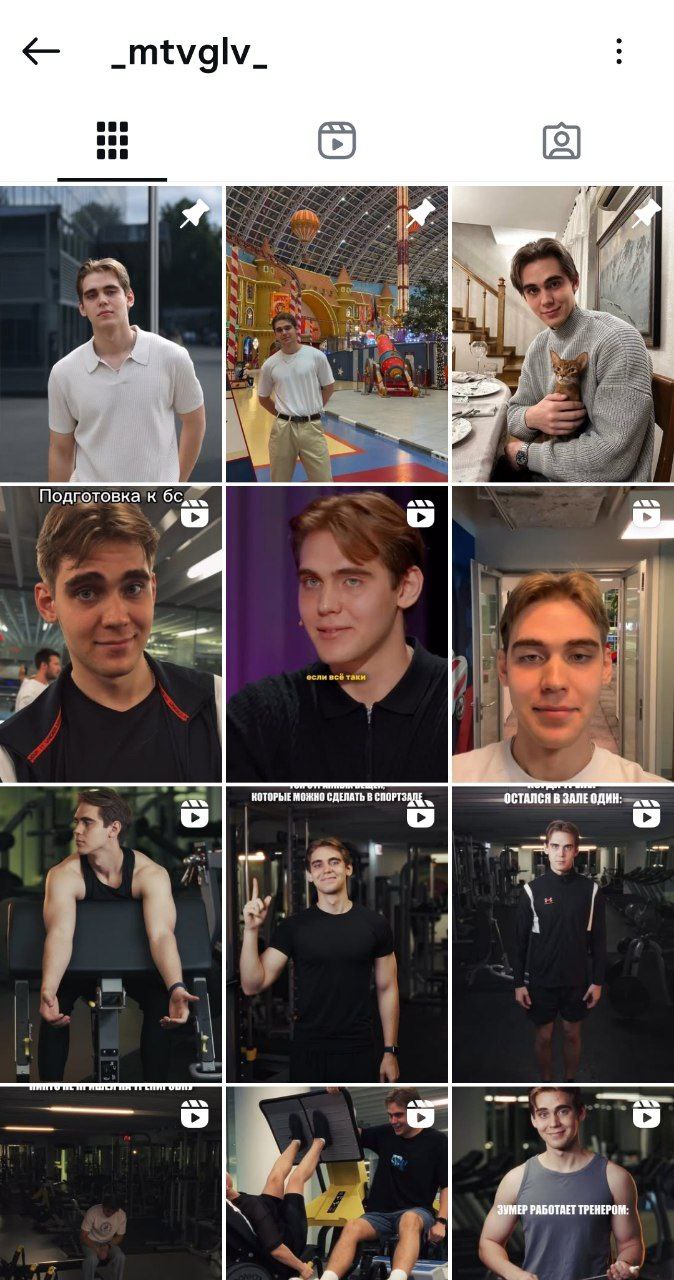Switch to the tagged photos tab
The width and height of the screenshot is (674, 1280).
tap(561, 141)
